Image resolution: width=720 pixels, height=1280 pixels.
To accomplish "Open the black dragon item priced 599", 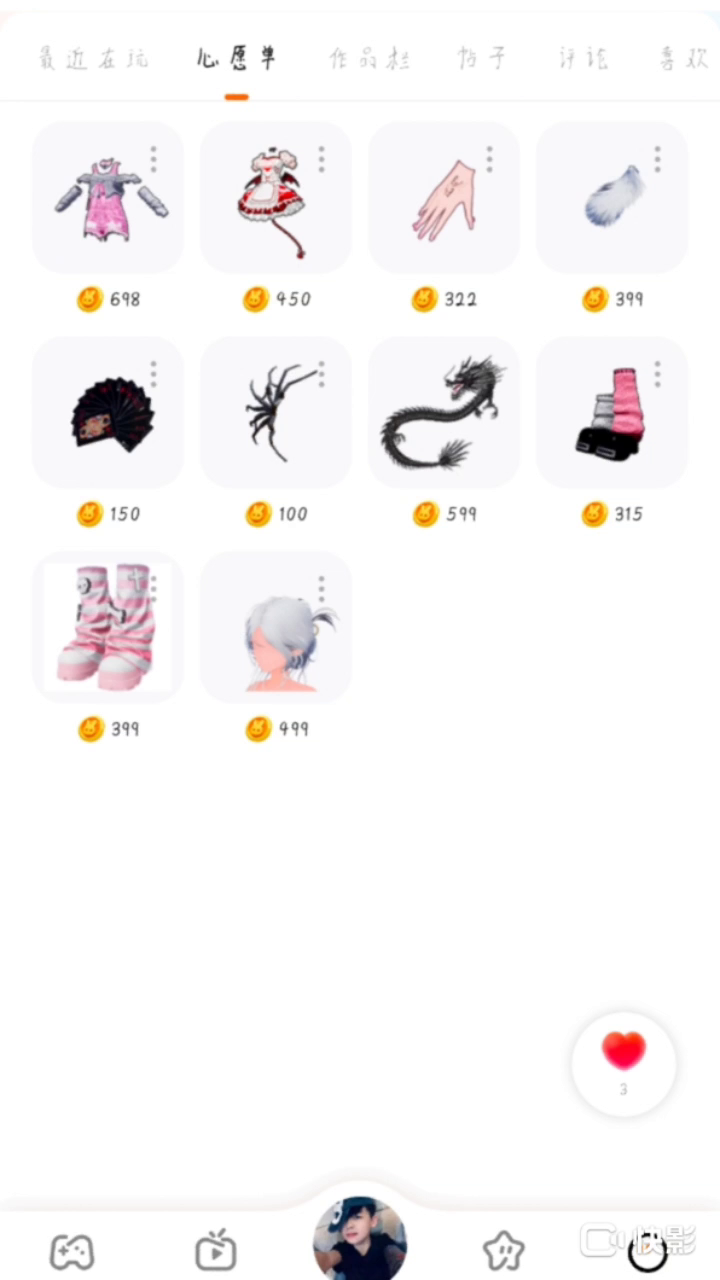I will [443, 413].
